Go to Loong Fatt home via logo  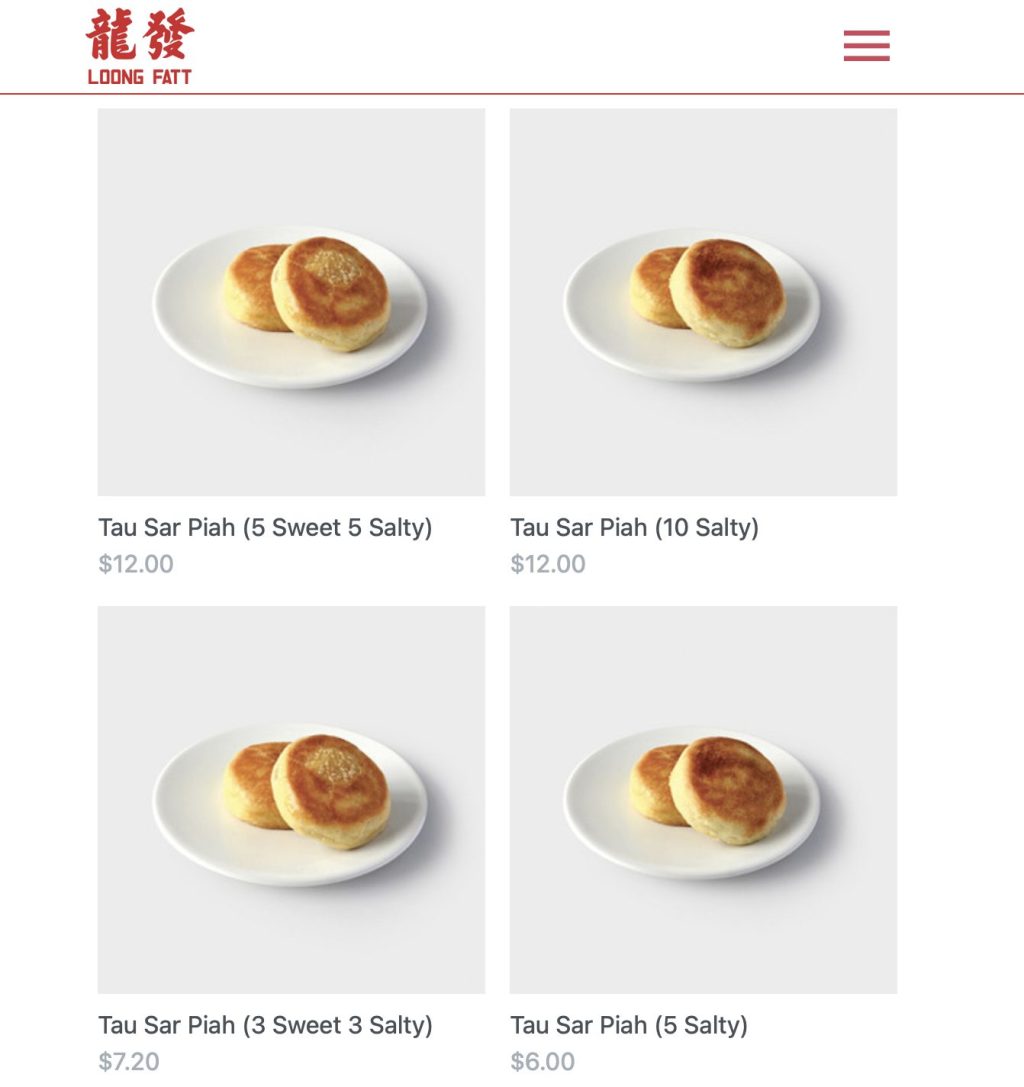point(139,46)
